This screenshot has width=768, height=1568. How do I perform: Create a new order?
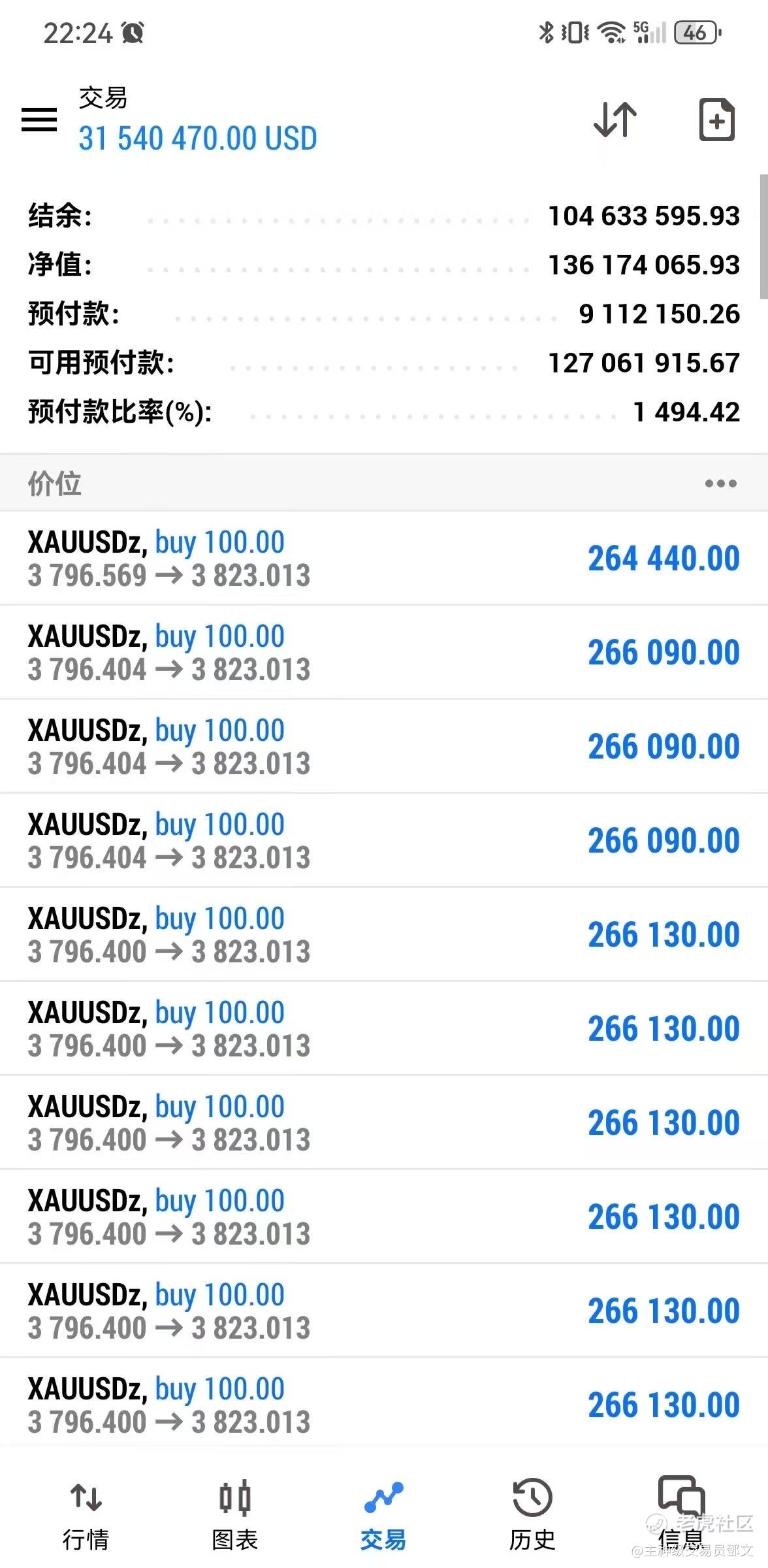point(716,120)
